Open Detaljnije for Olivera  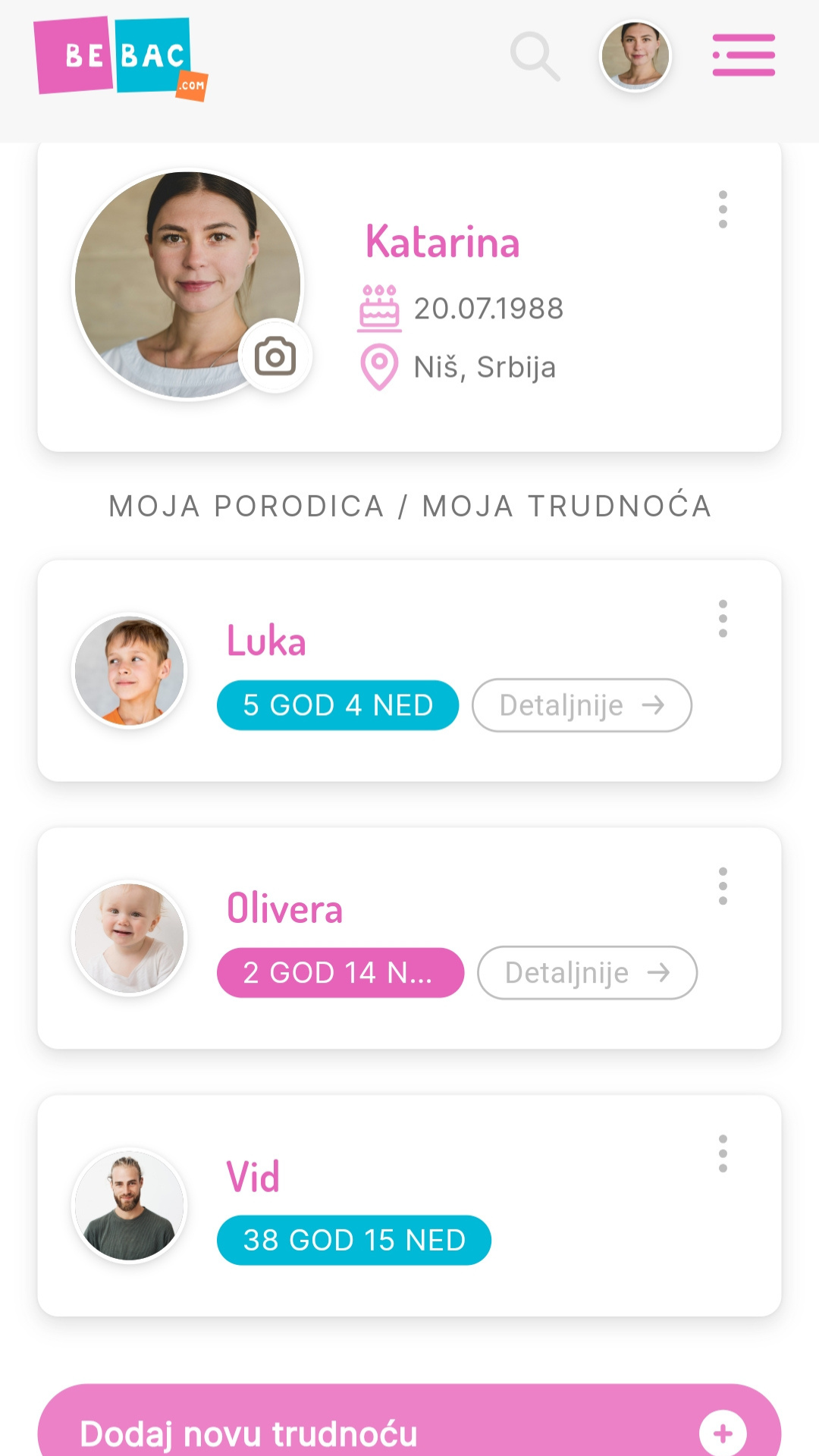pos(587,973)
